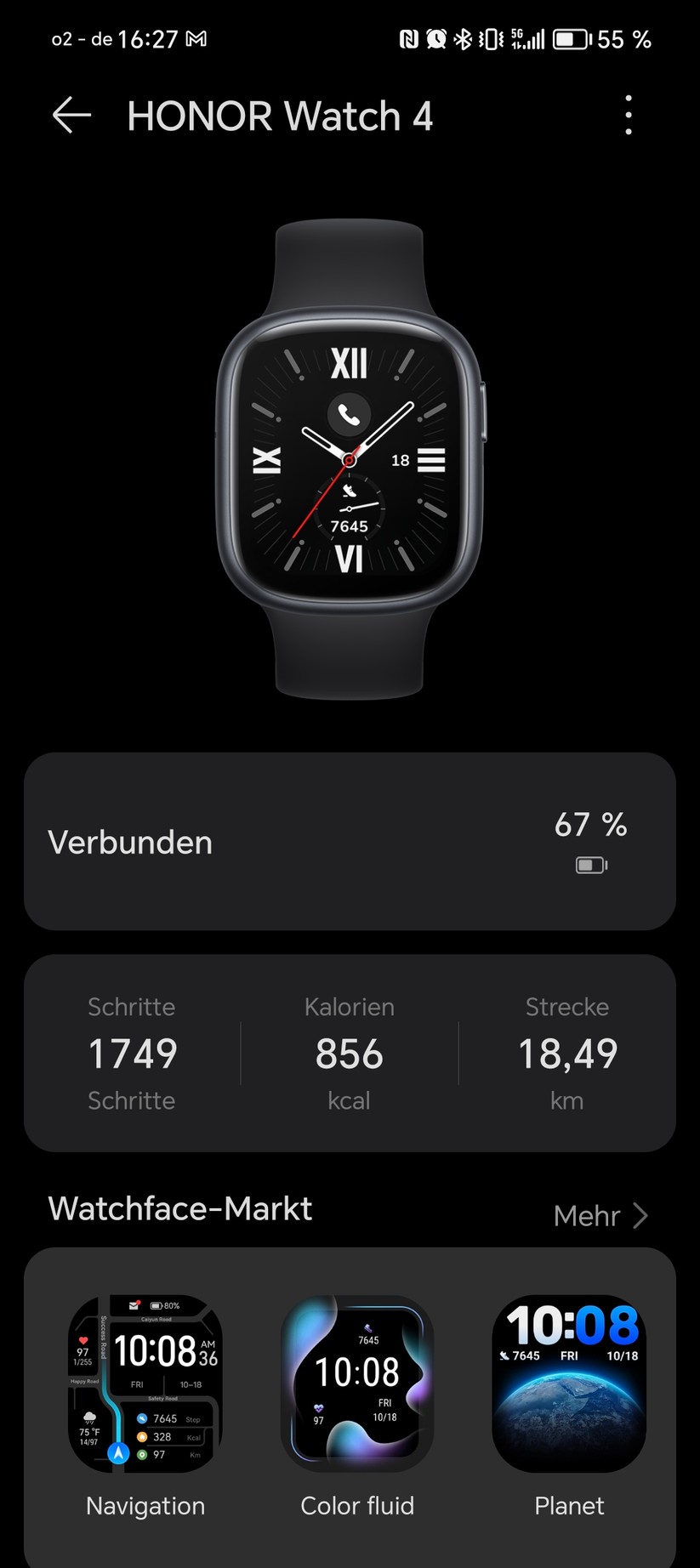Pick the Planet watch face
Image resolution: width=700 pixels, height=1568 pixels.
click(x=569, y=1383)
